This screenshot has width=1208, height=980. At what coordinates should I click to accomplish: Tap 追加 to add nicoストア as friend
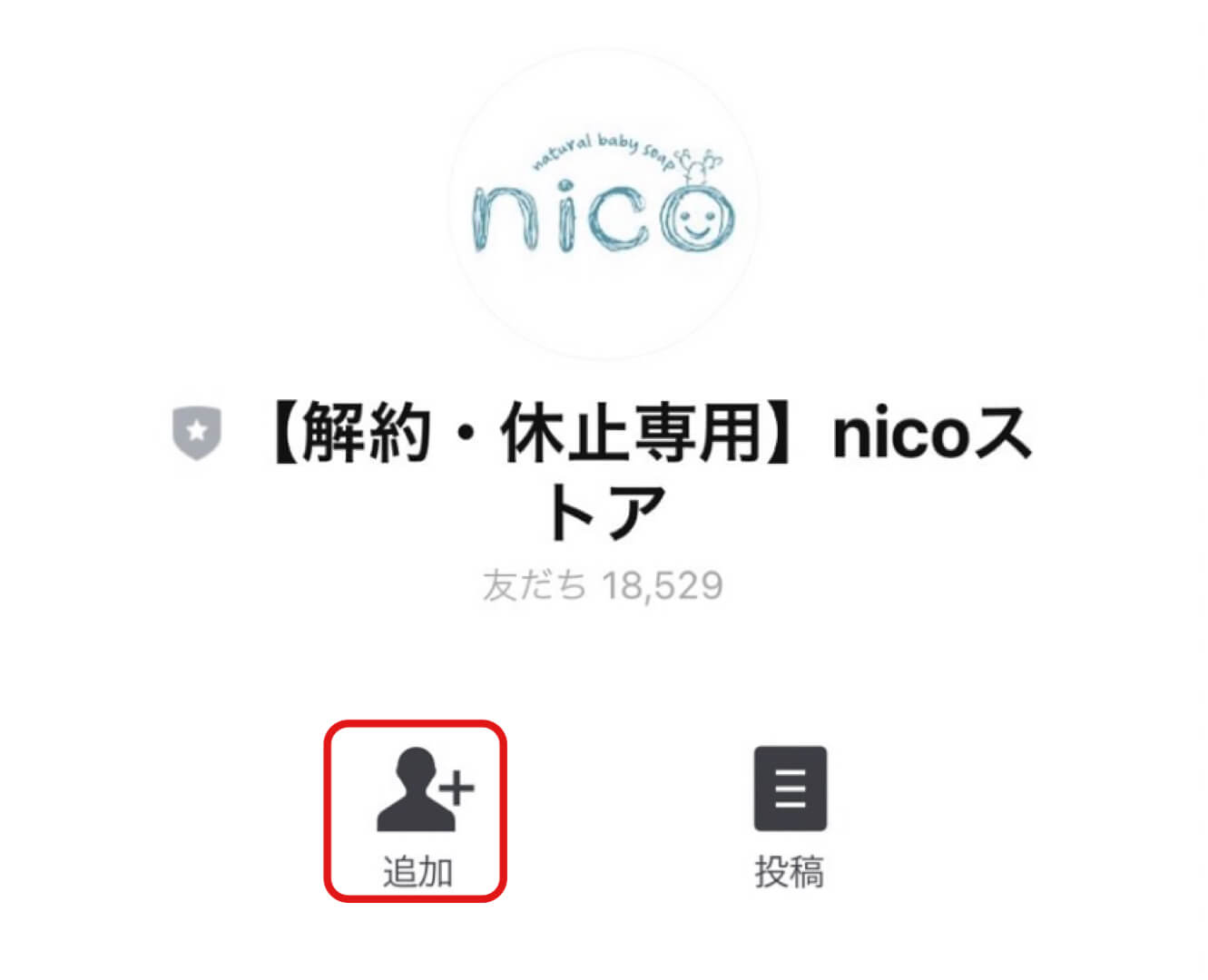416,810
